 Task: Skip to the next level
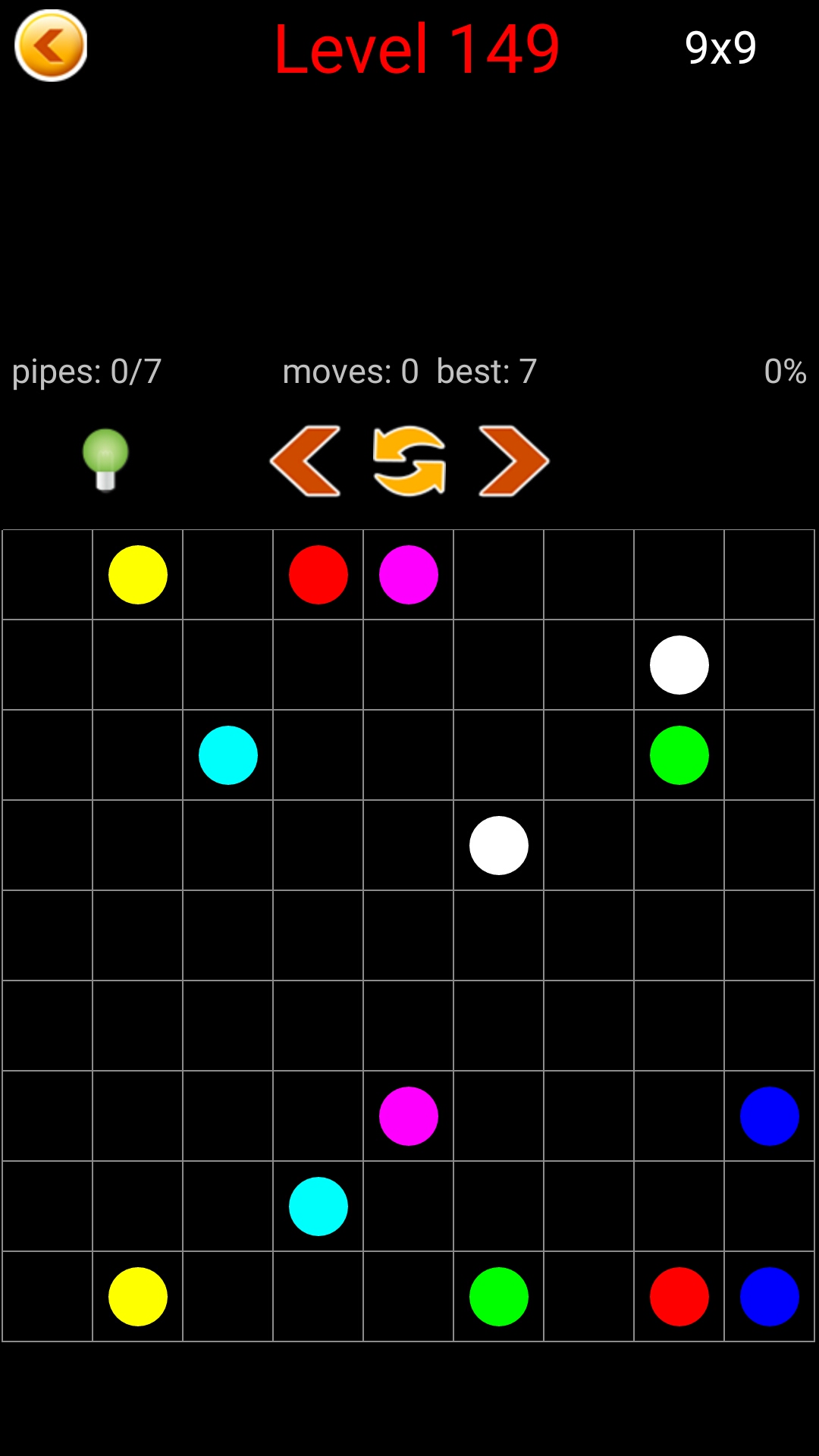point(513,461)
